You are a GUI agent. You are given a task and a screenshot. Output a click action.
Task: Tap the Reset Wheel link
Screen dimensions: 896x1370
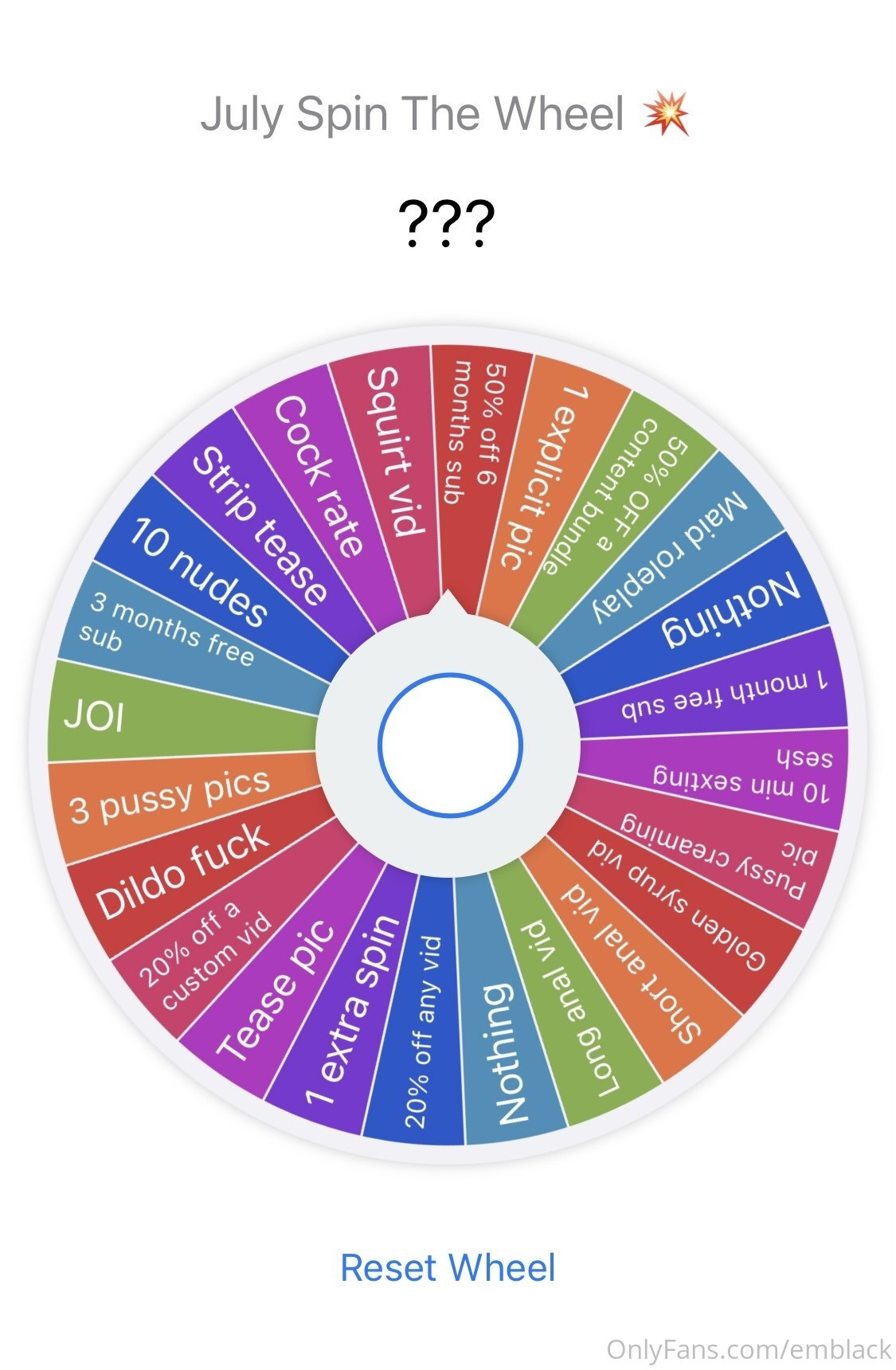coord(448,1267)
